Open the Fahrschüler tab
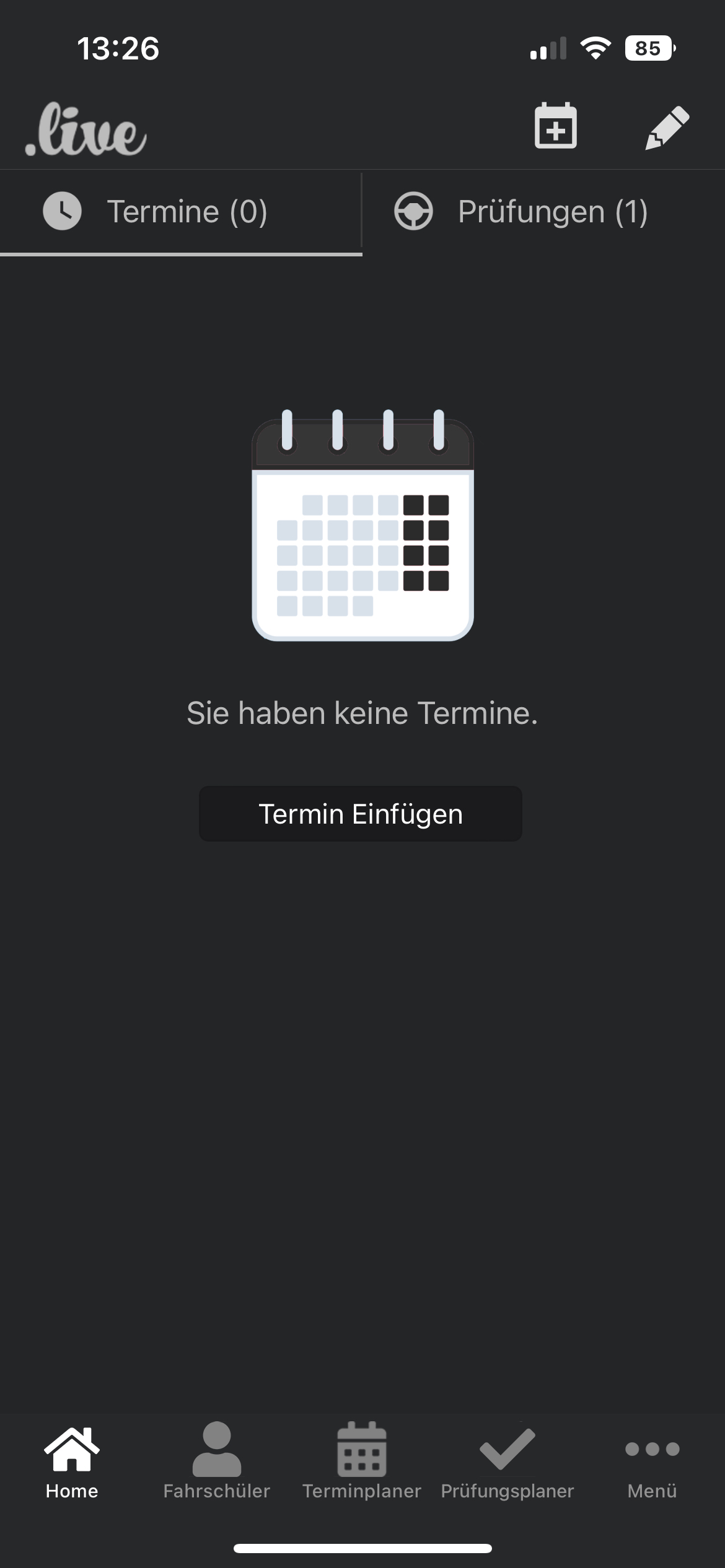Screen dimensions: 725x1568 pos(216,1461)
